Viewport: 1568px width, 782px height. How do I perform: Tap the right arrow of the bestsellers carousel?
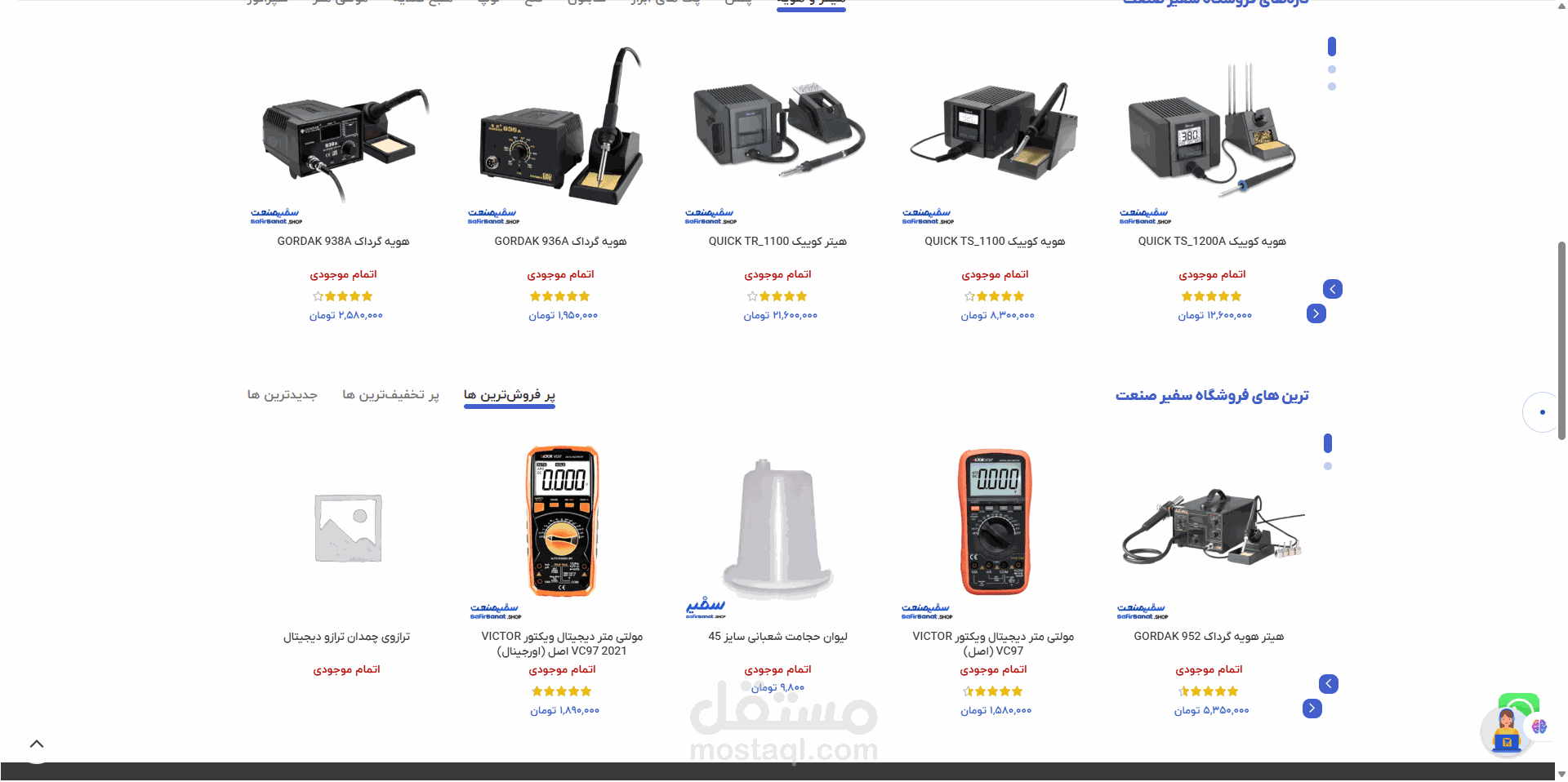coord(1312,709)
